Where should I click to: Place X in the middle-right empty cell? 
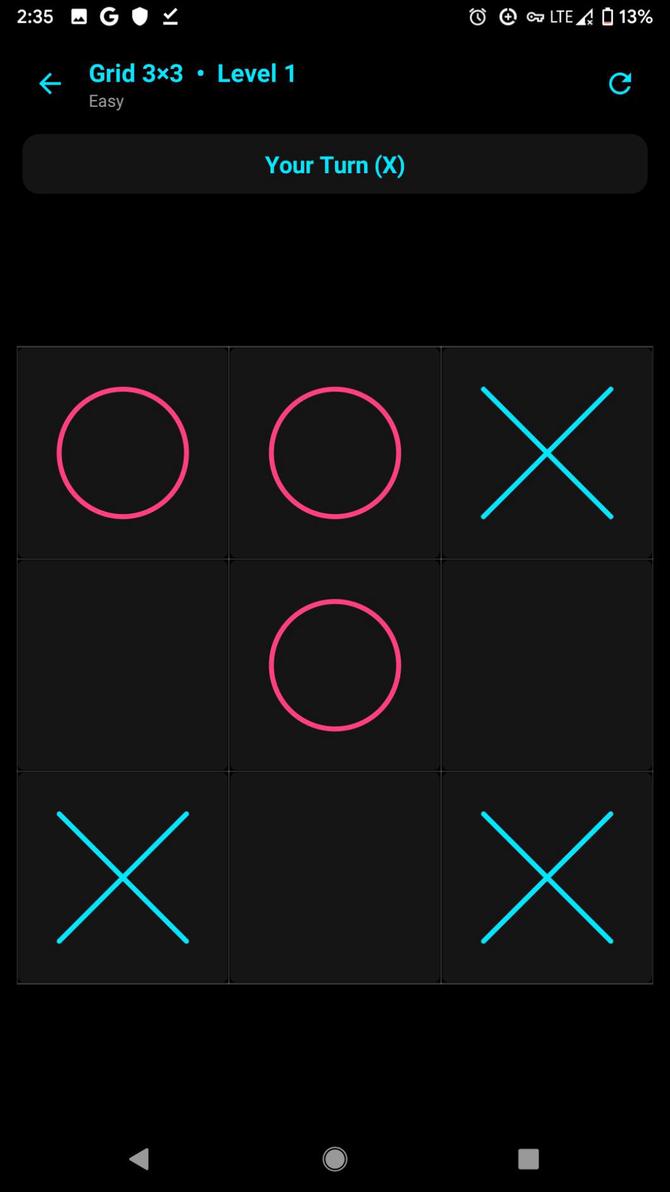click(x=547, y=665)
